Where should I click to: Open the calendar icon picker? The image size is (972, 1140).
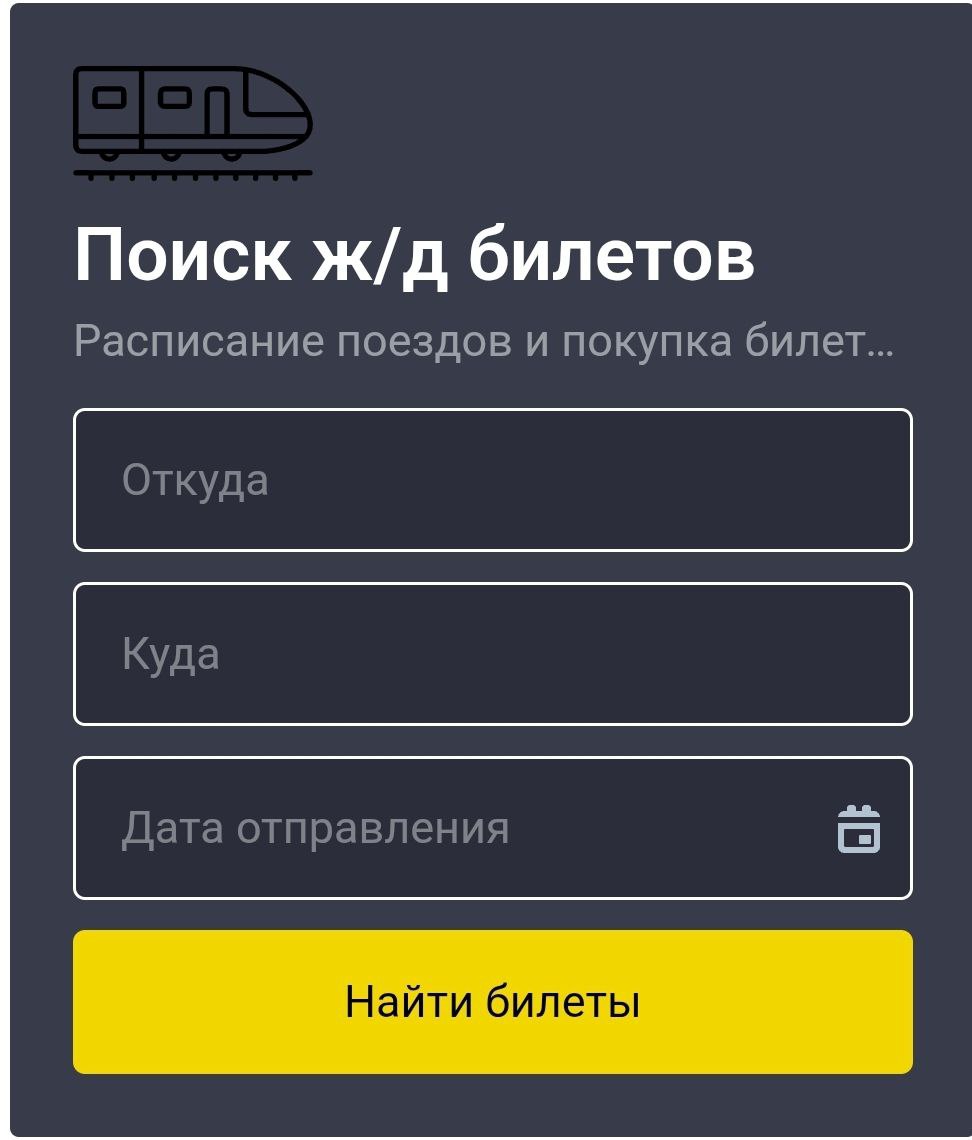[858, 829]
